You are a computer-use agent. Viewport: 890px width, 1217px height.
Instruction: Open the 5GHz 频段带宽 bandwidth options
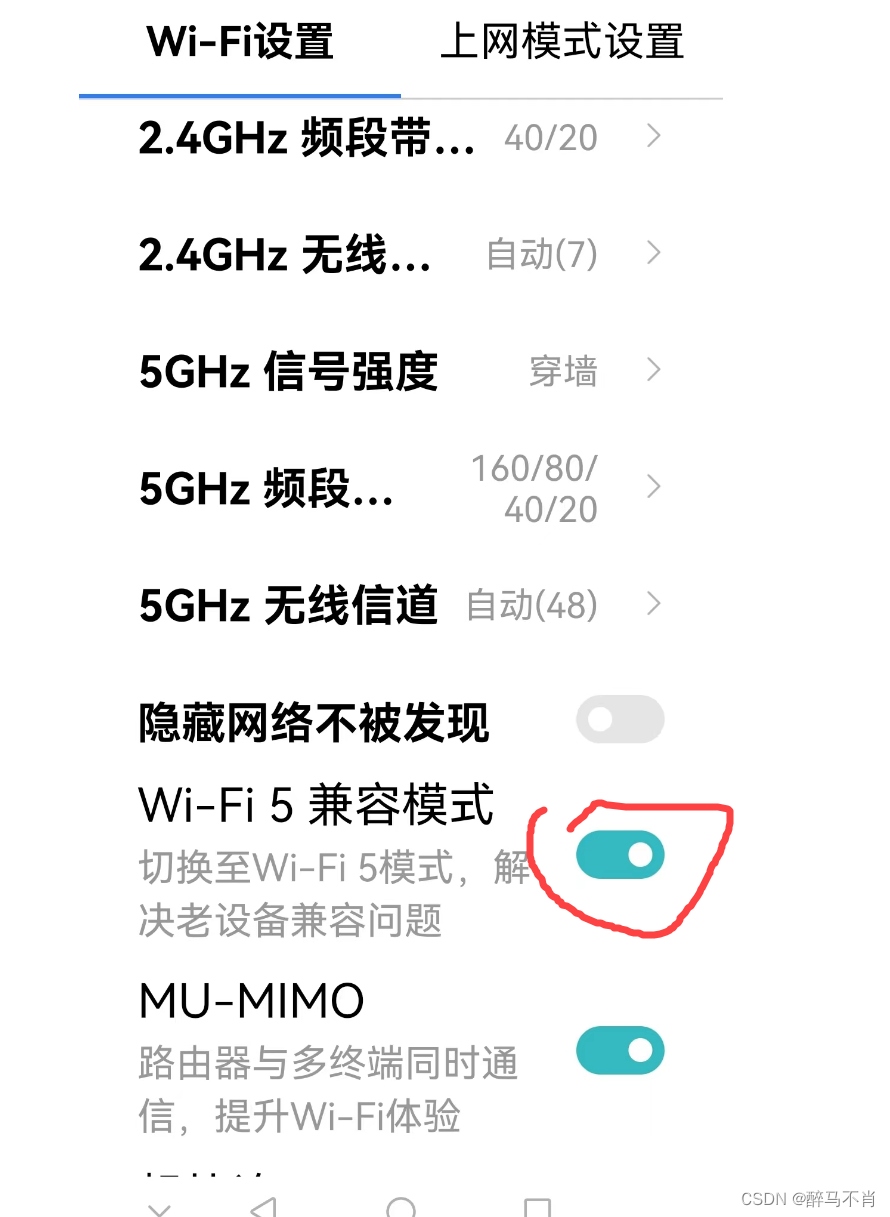point(400,487)
